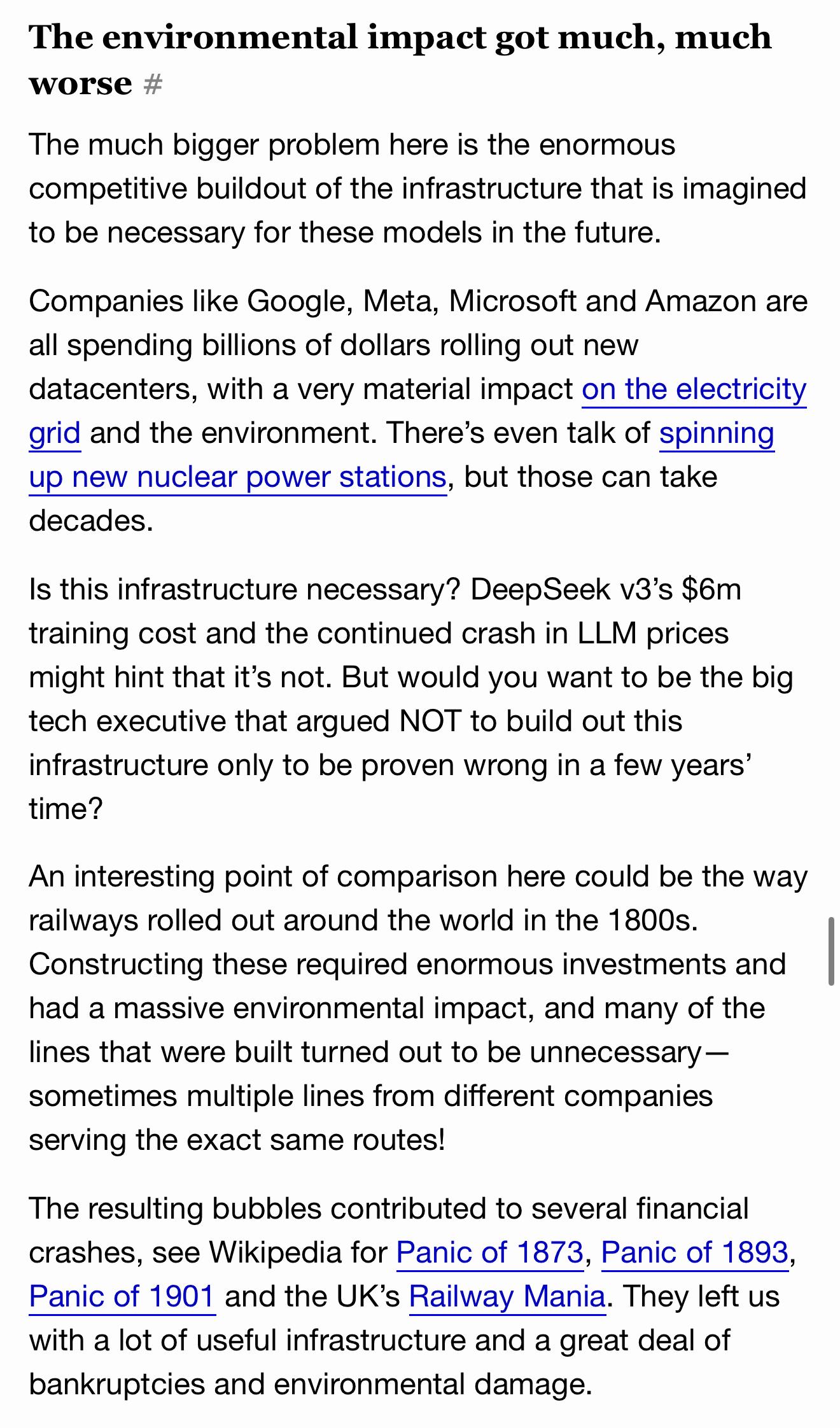Open the 'spinning up new nuclear power stations' link
The height and width of the screenshot is (1428, 840).
(x=237, y=477)
